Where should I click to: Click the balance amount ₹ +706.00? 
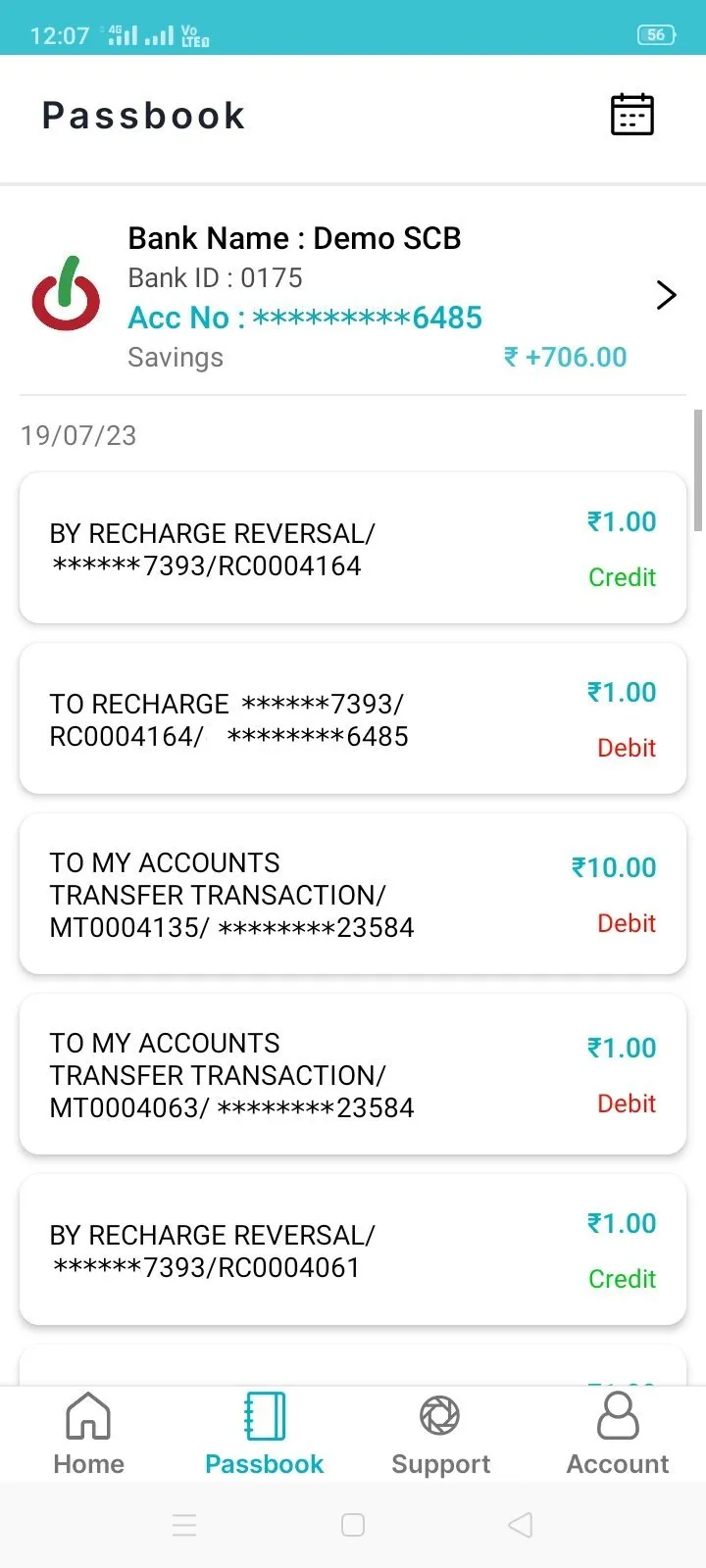tap(566, 357)
